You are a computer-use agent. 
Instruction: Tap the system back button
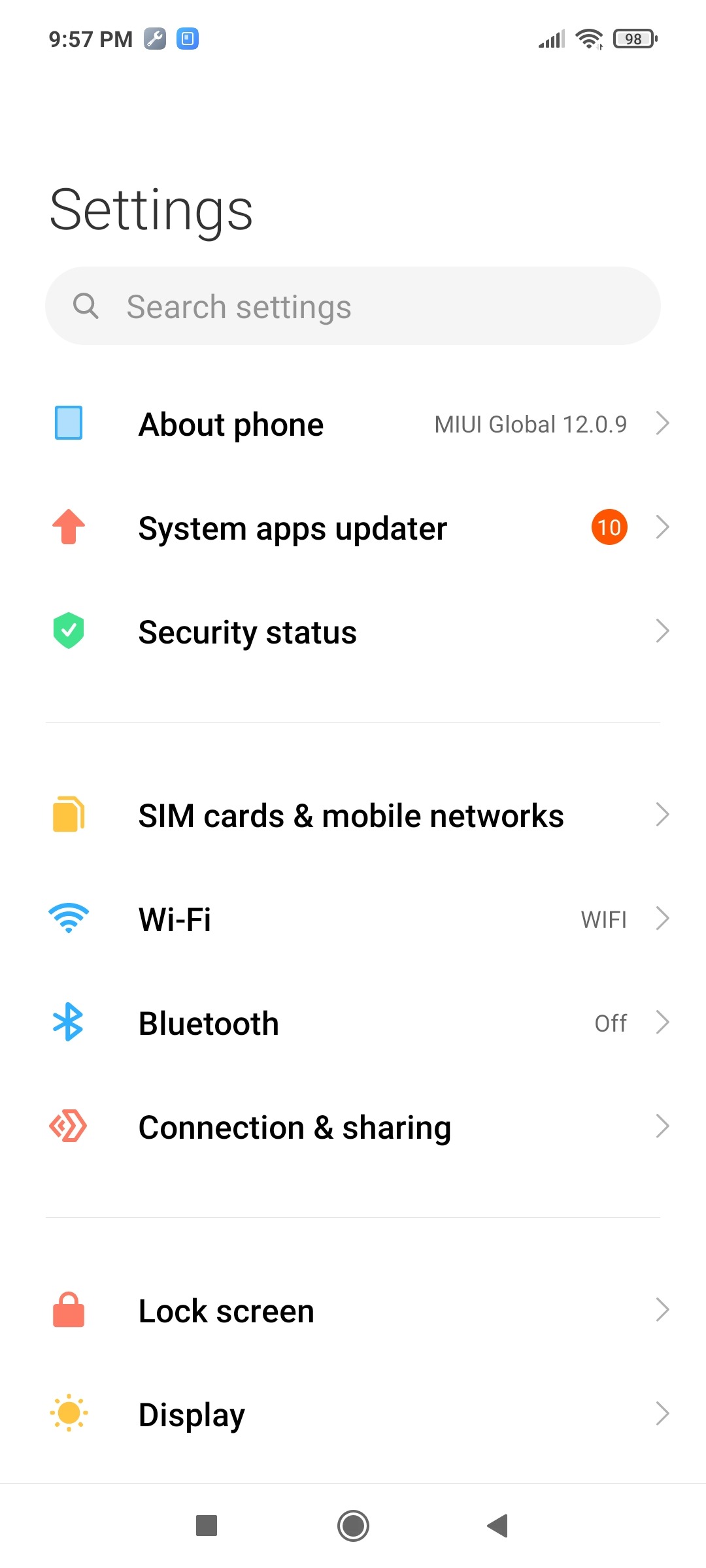[x=498, y=1526]
